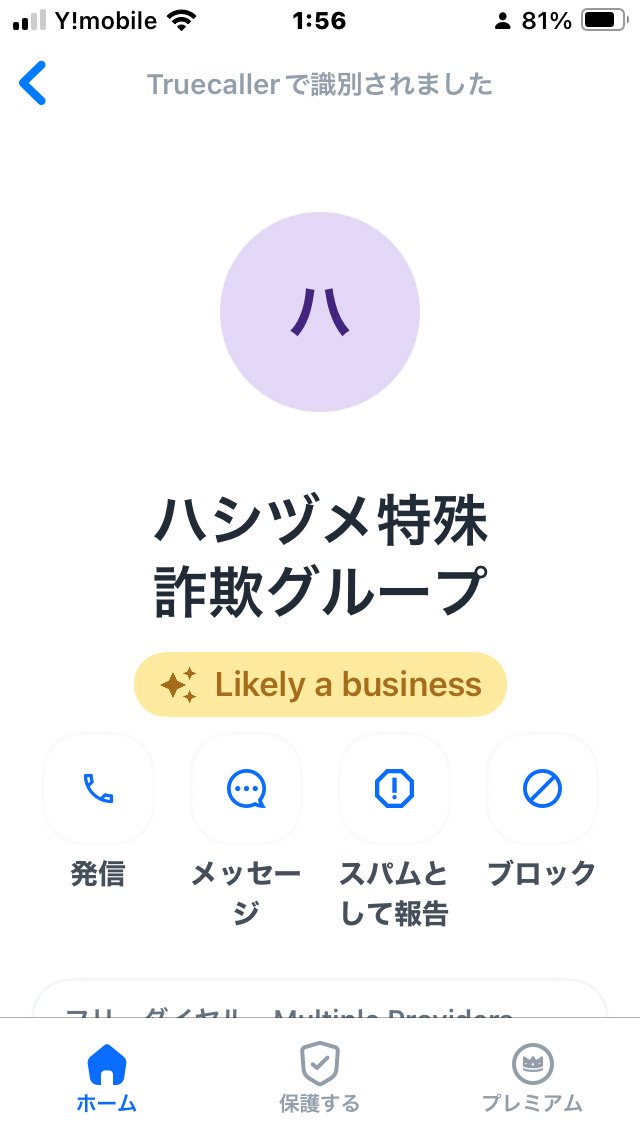Report as spam via スパムとして報告
The height and width of the screenshot is (1136, 640).
(x=394, y=788)
